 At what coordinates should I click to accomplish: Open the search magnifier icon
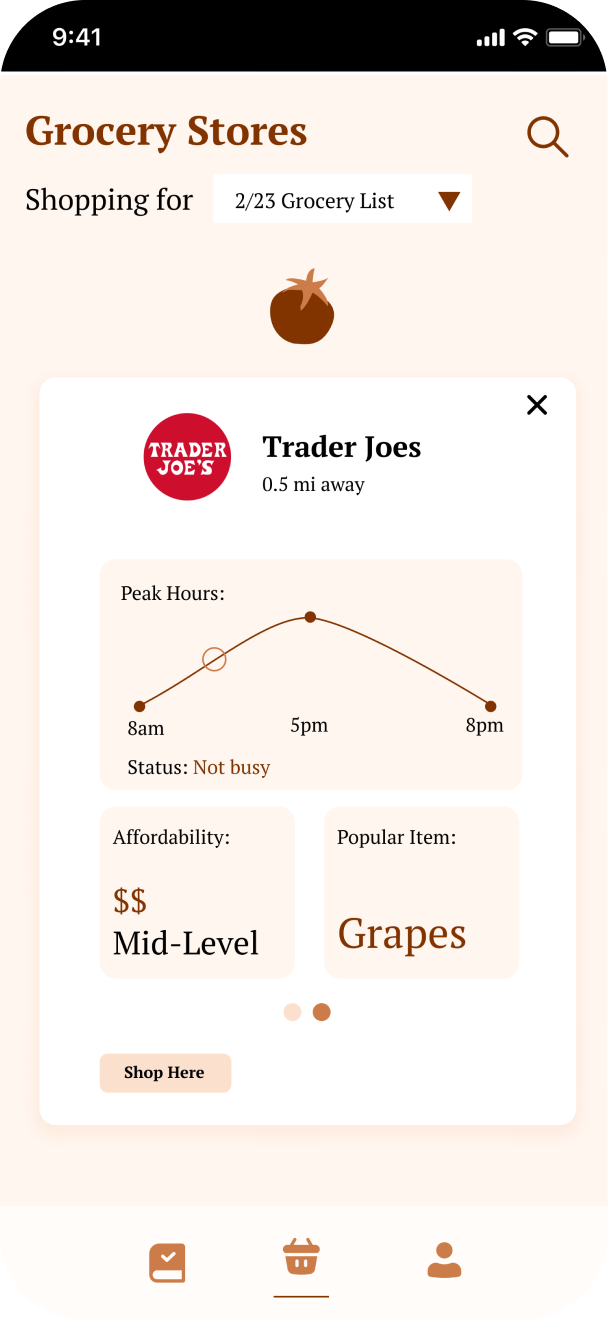point(547,137)
